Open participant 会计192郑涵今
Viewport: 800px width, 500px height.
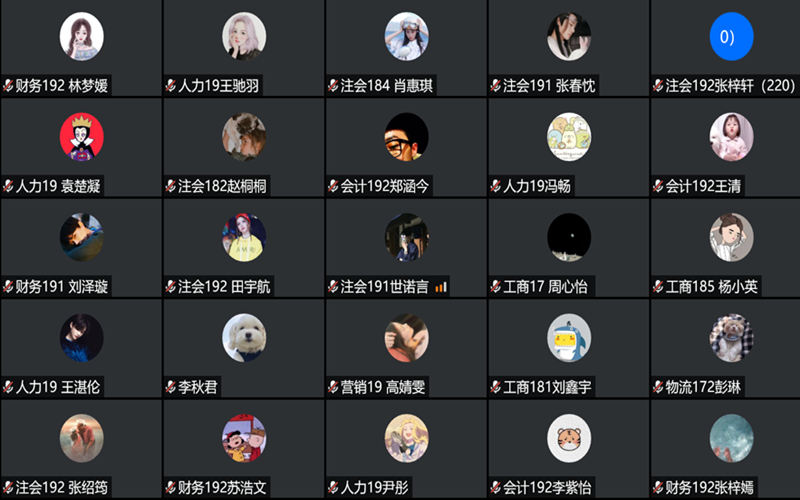tap(406, 148)
